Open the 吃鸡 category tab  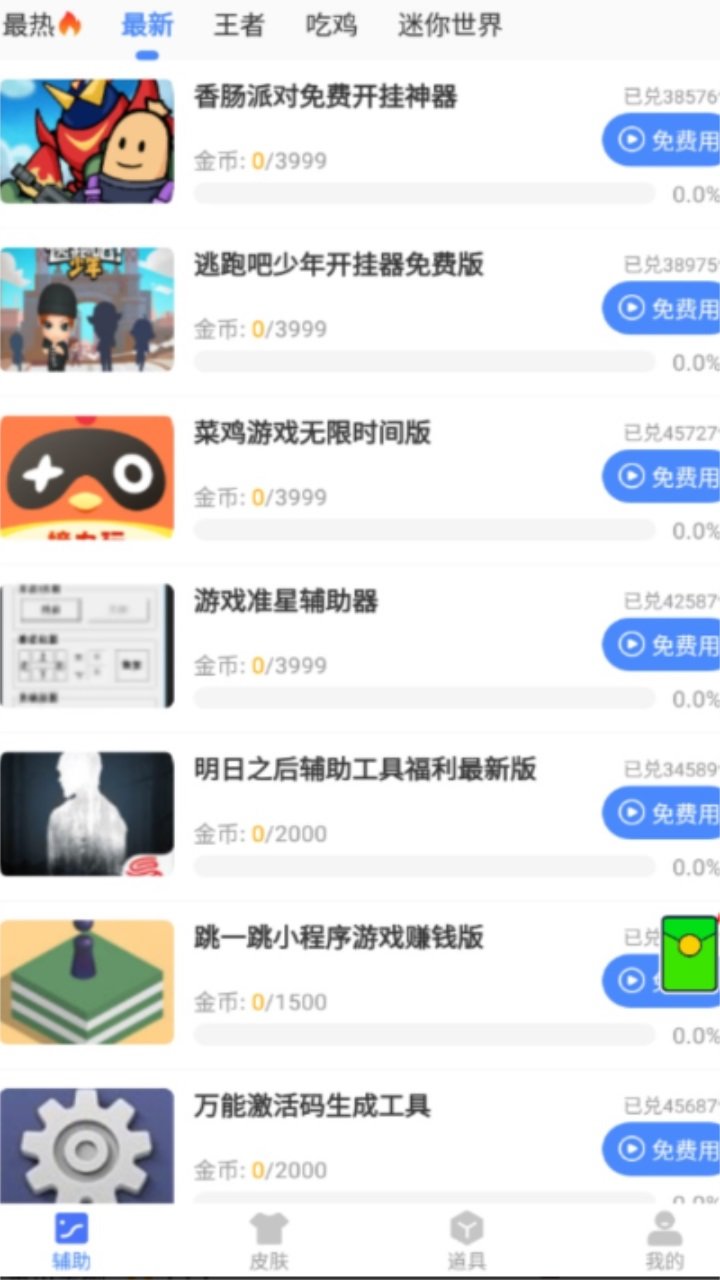click(331, 26)
